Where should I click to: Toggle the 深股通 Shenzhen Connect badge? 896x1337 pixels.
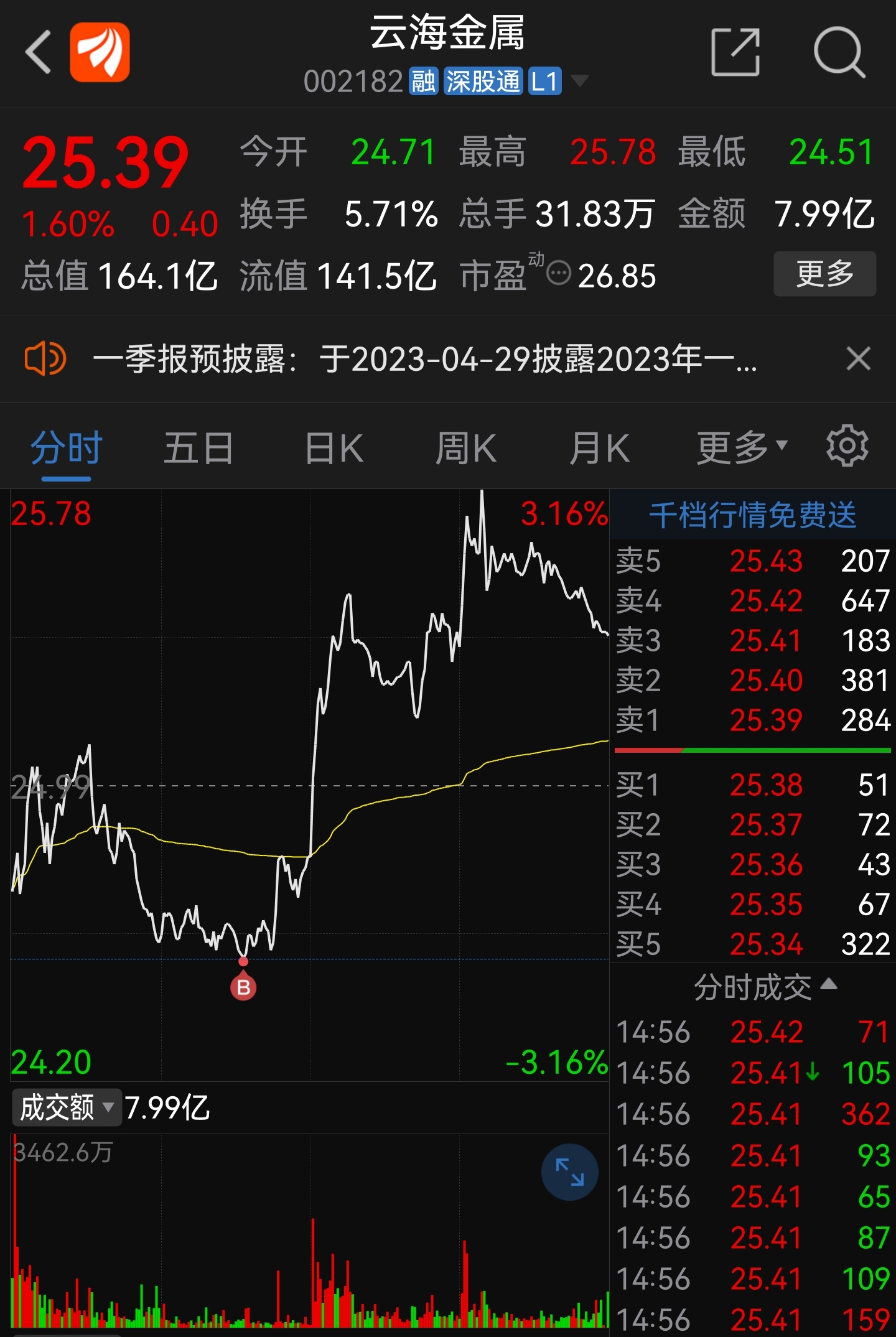pyautogui.click(x=484, y=82)
